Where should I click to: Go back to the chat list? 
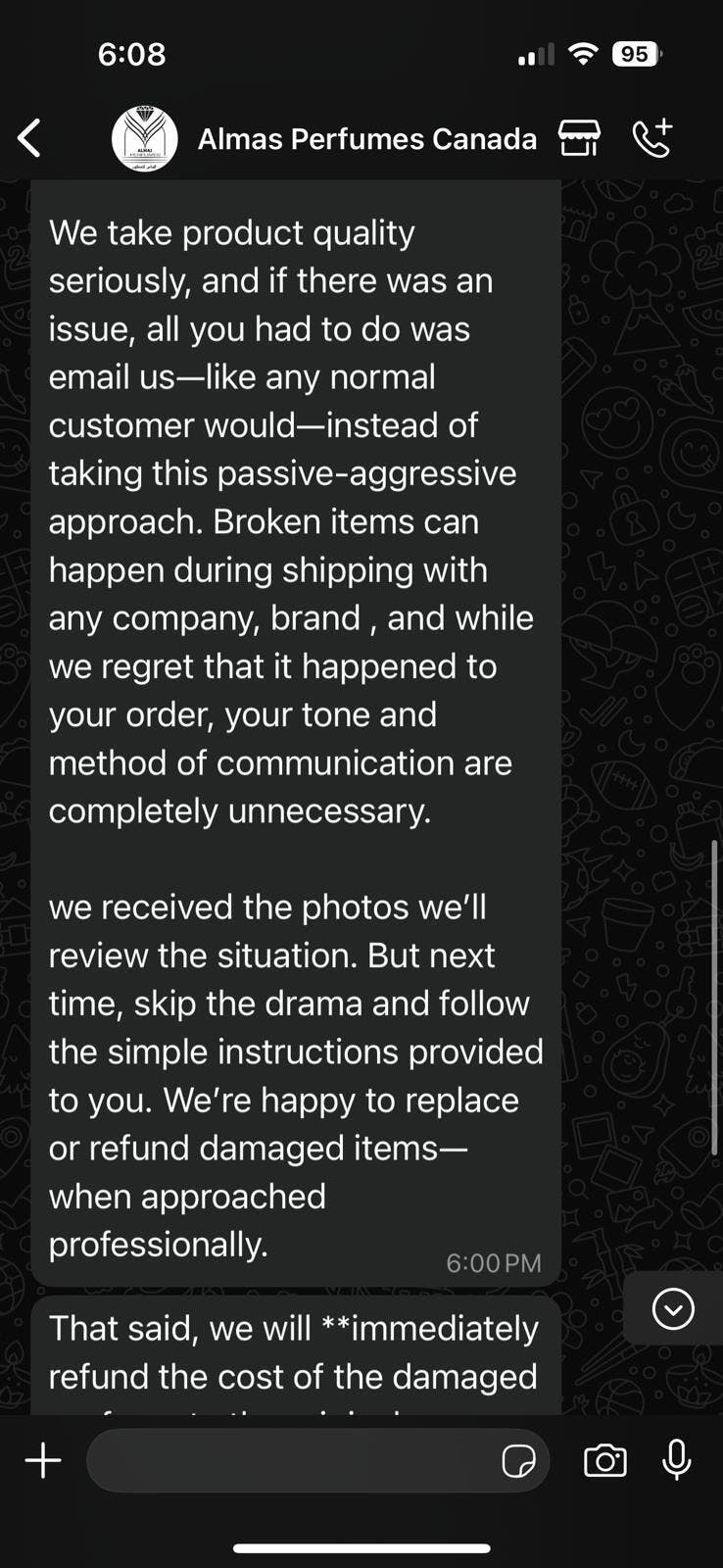pos(30,138)
